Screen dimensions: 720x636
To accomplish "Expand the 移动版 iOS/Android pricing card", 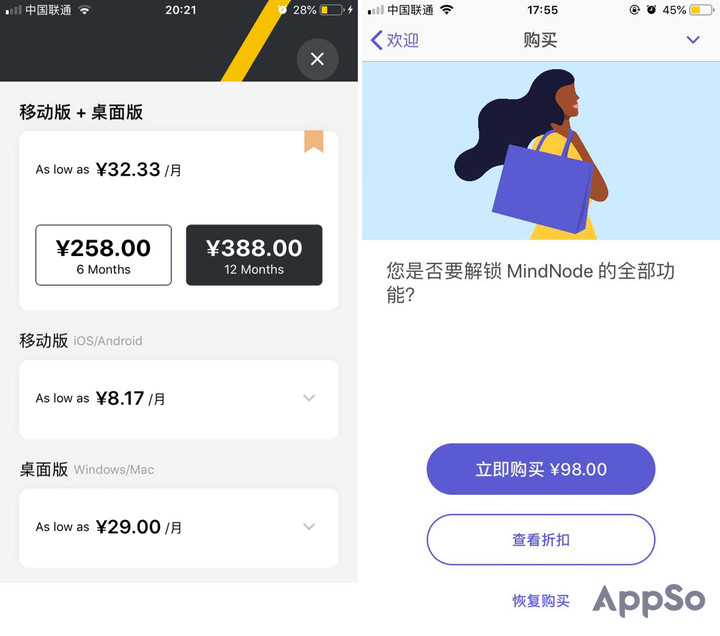I will coord(309,398).
